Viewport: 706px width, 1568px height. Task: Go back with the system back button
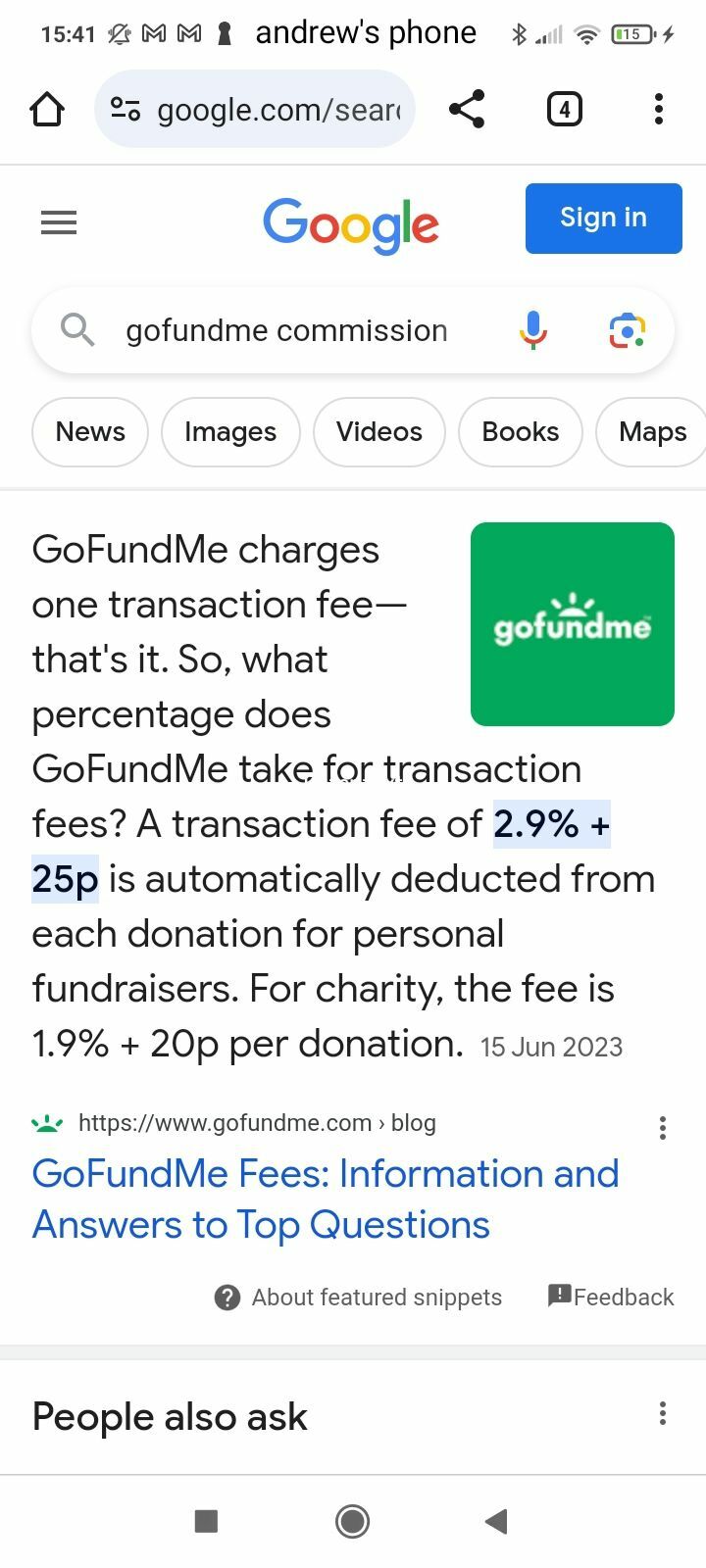[496, 1521]
